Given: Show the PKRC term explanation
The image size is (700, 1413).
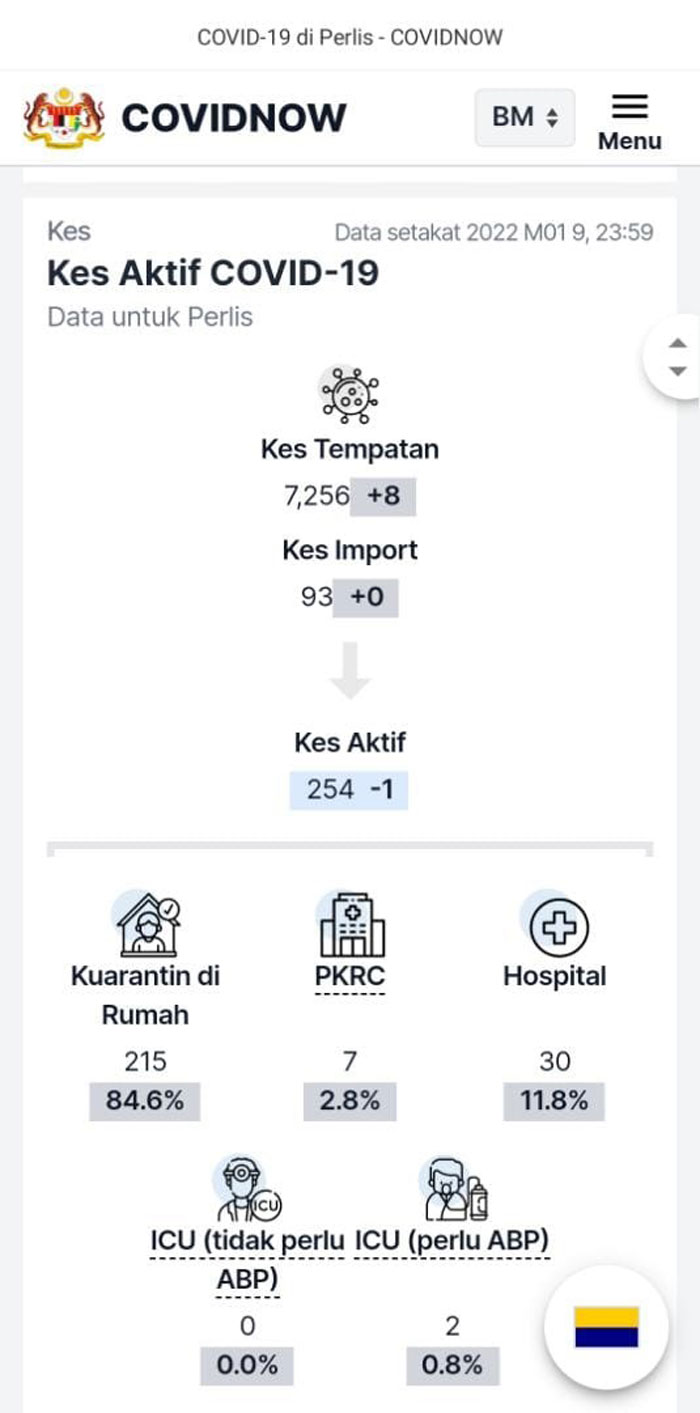Looking at the screenshot, I should pyautogui.click(x=349, y=975).
